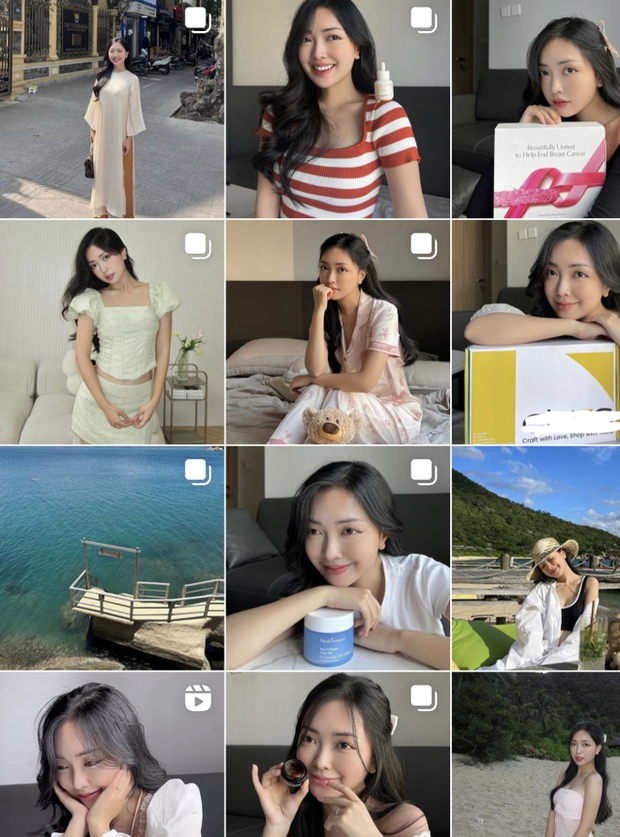
Task: View the post with the yellow and white box
Action: (536, 333)
